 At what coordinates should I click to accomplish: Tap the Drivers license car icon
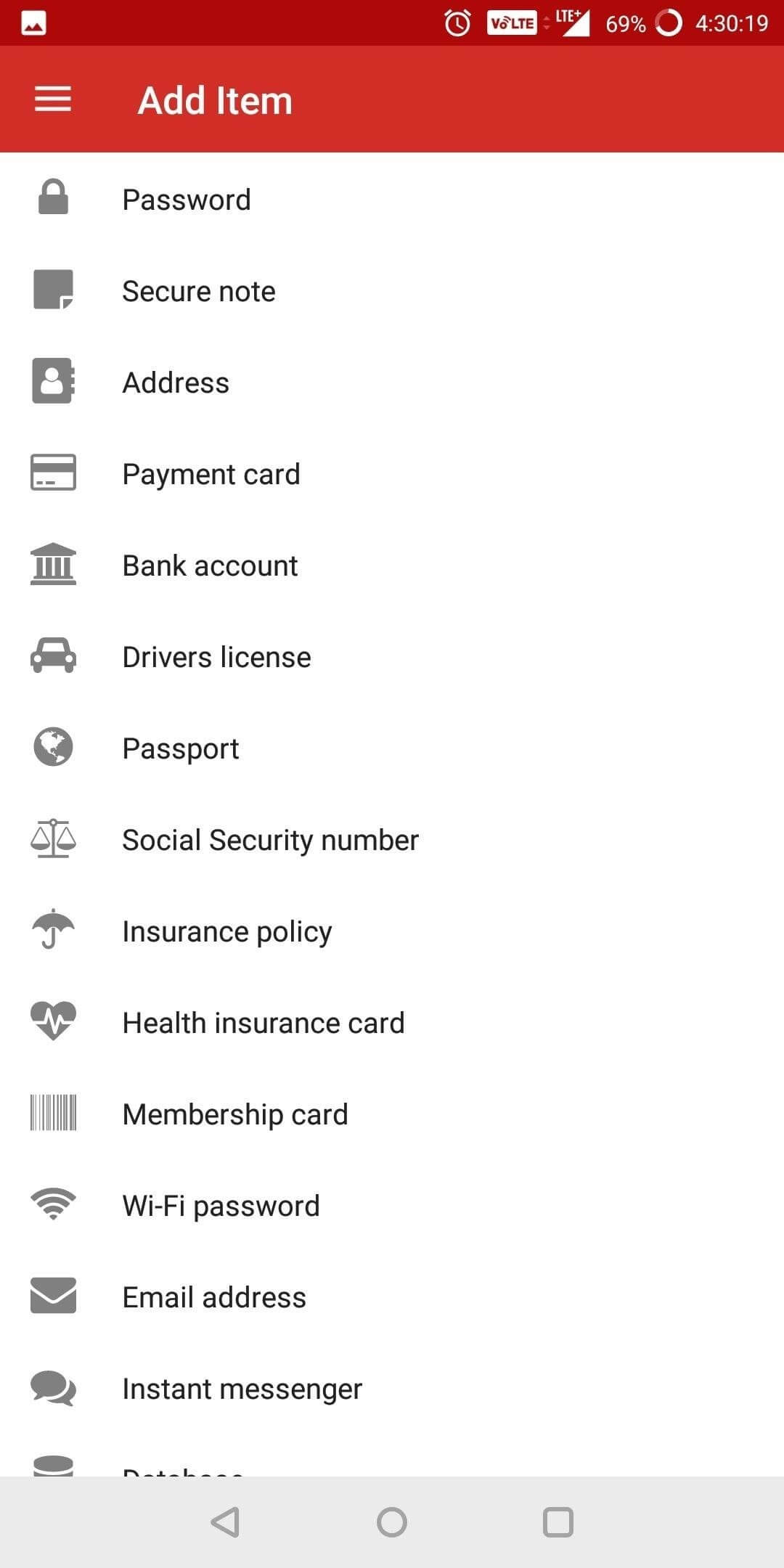point(53,656)
